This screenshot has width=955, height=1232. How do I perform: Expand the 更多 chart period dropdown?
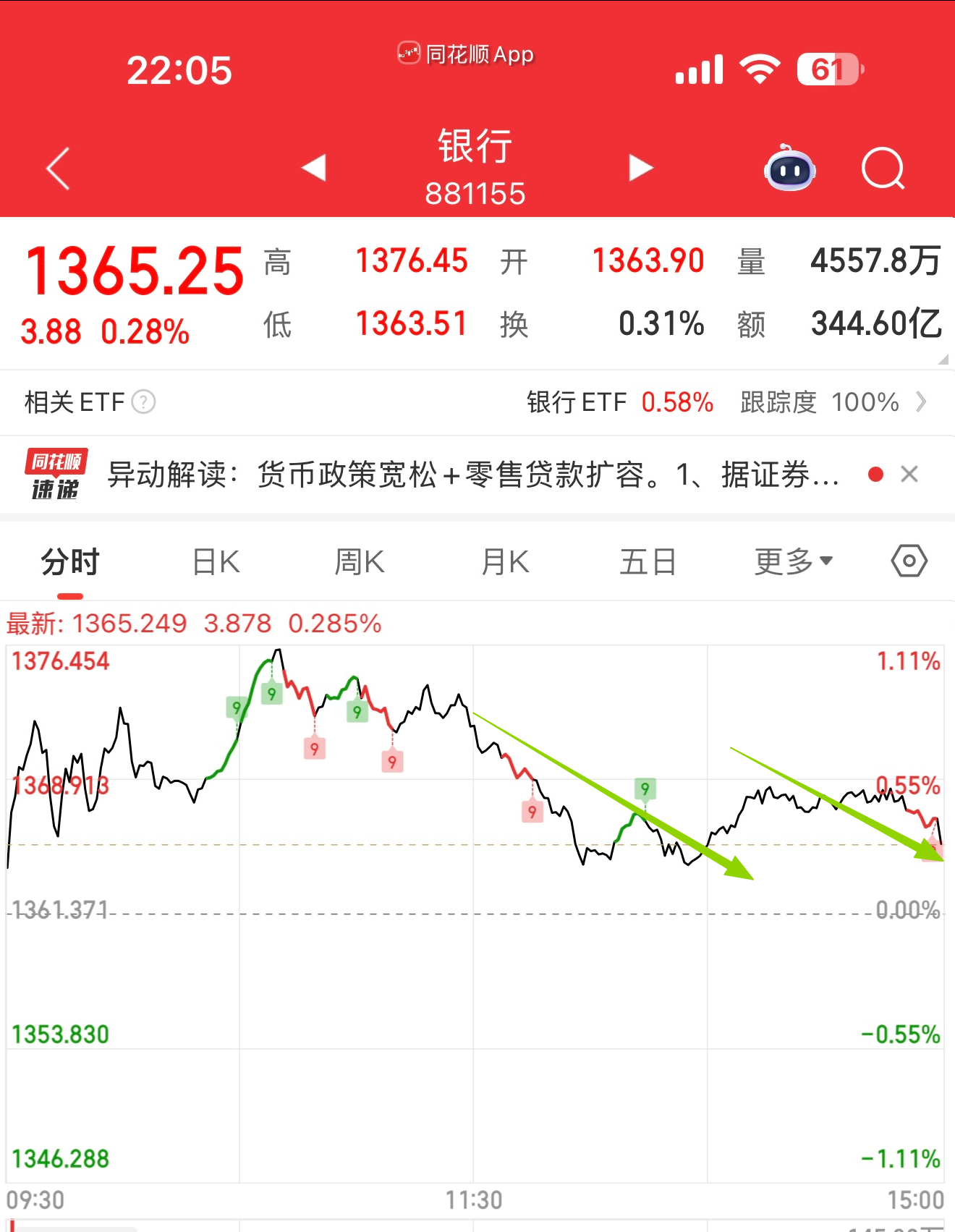793,562
